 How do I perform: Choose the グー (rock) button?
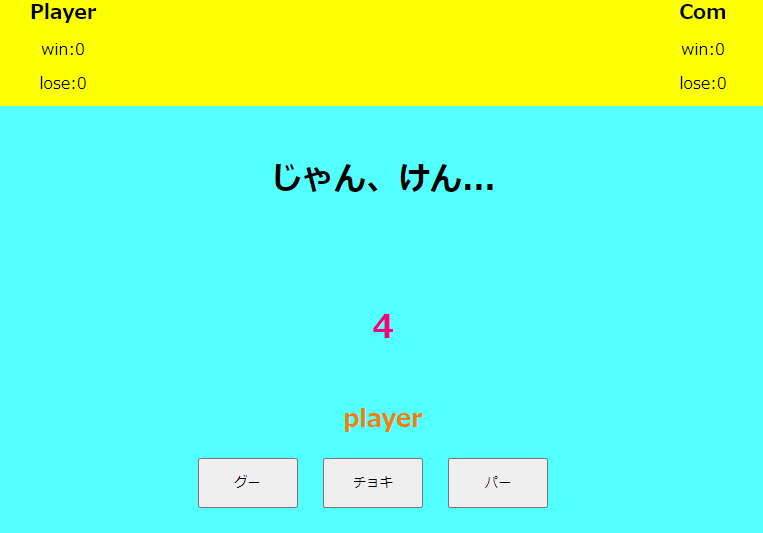pos(247,482)
